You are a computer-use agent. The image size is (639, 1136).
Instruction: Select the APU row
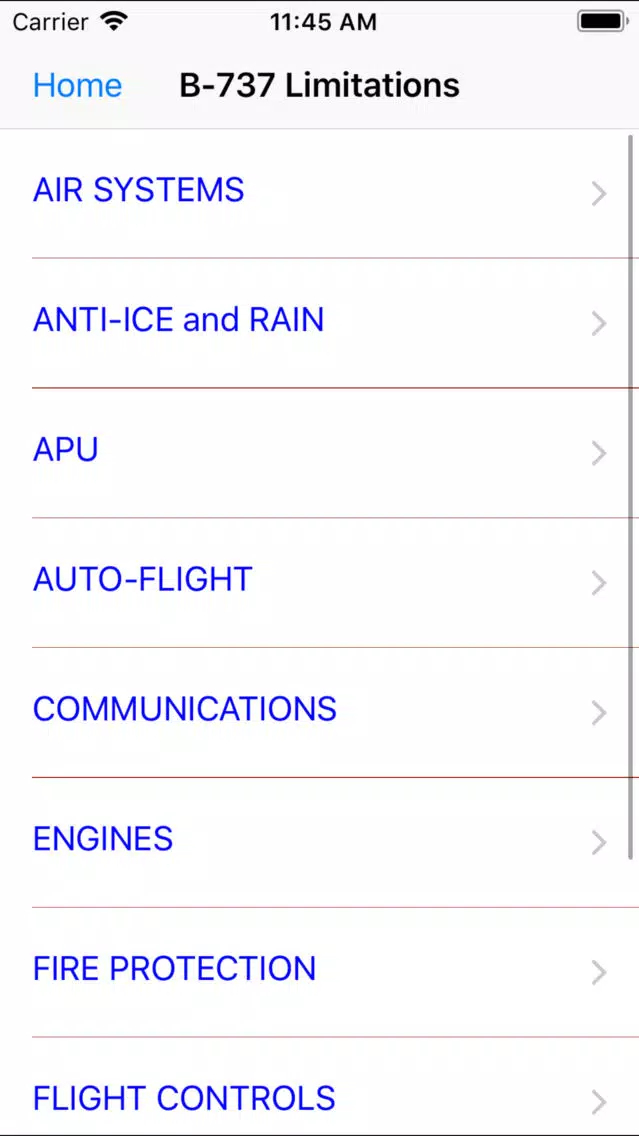pos(320,453)
